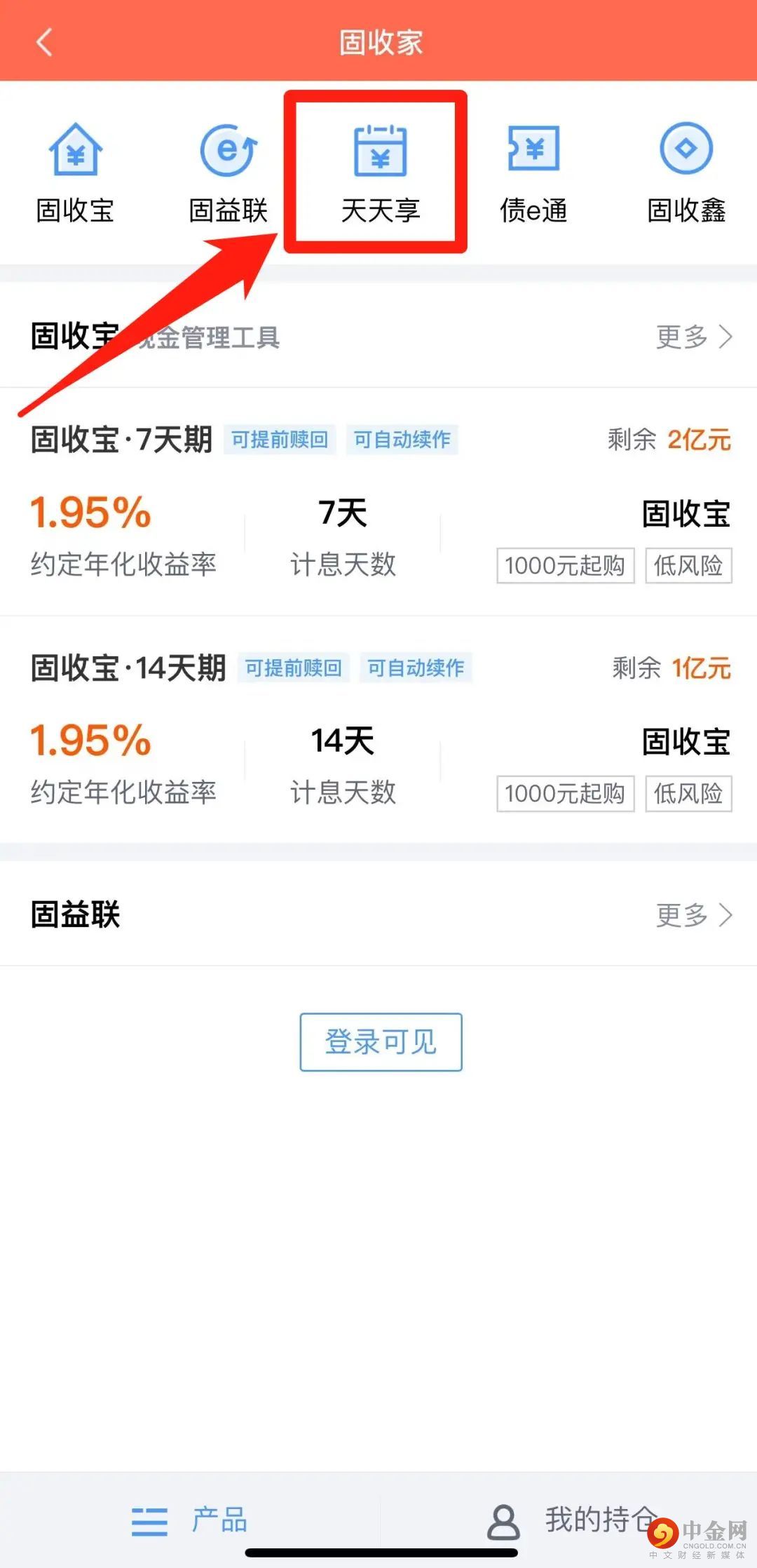Switch to the 产品 tab

[x=190, y=1520]
